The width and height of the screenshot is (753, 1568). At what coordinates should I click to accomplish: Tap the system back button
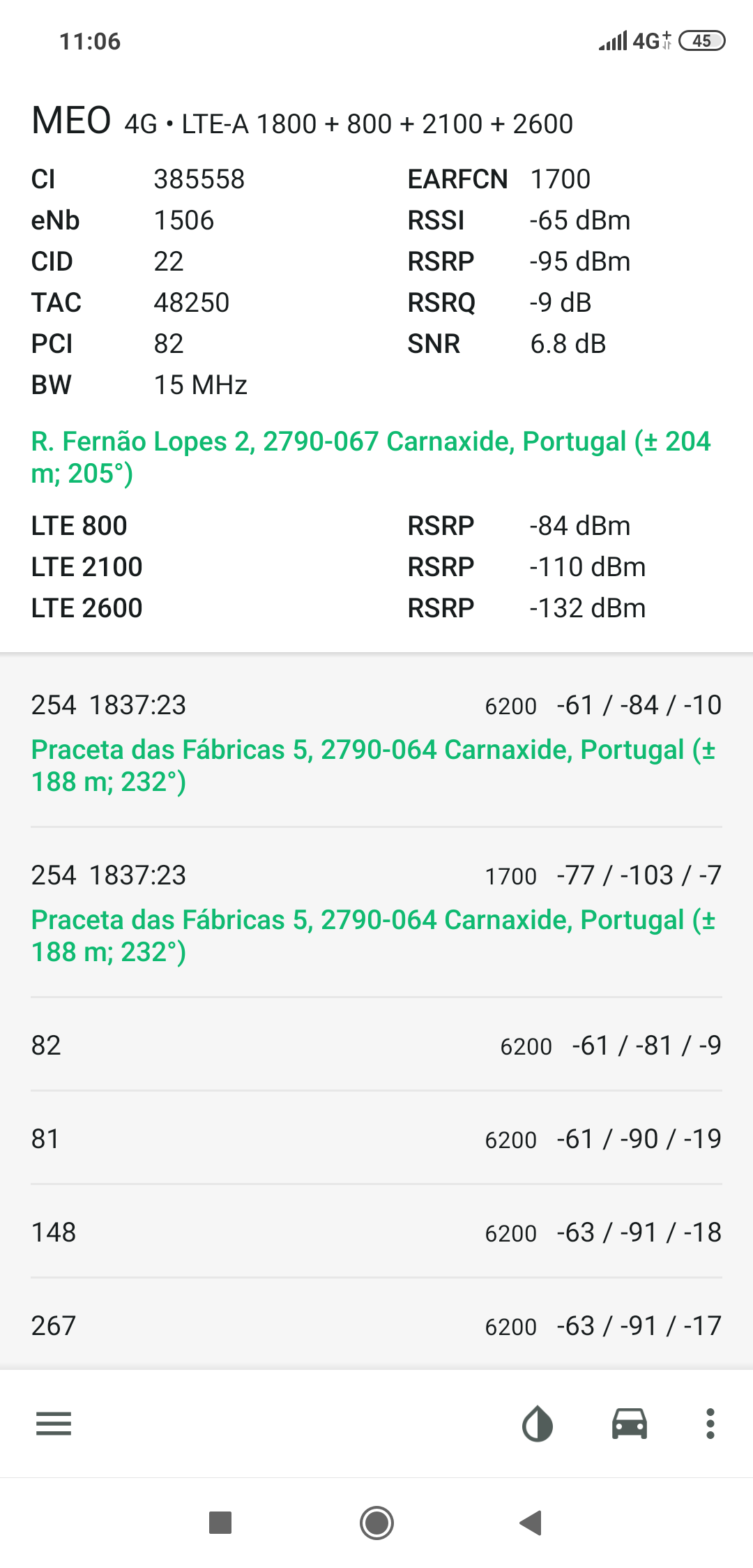click(x=531, y=1523)
